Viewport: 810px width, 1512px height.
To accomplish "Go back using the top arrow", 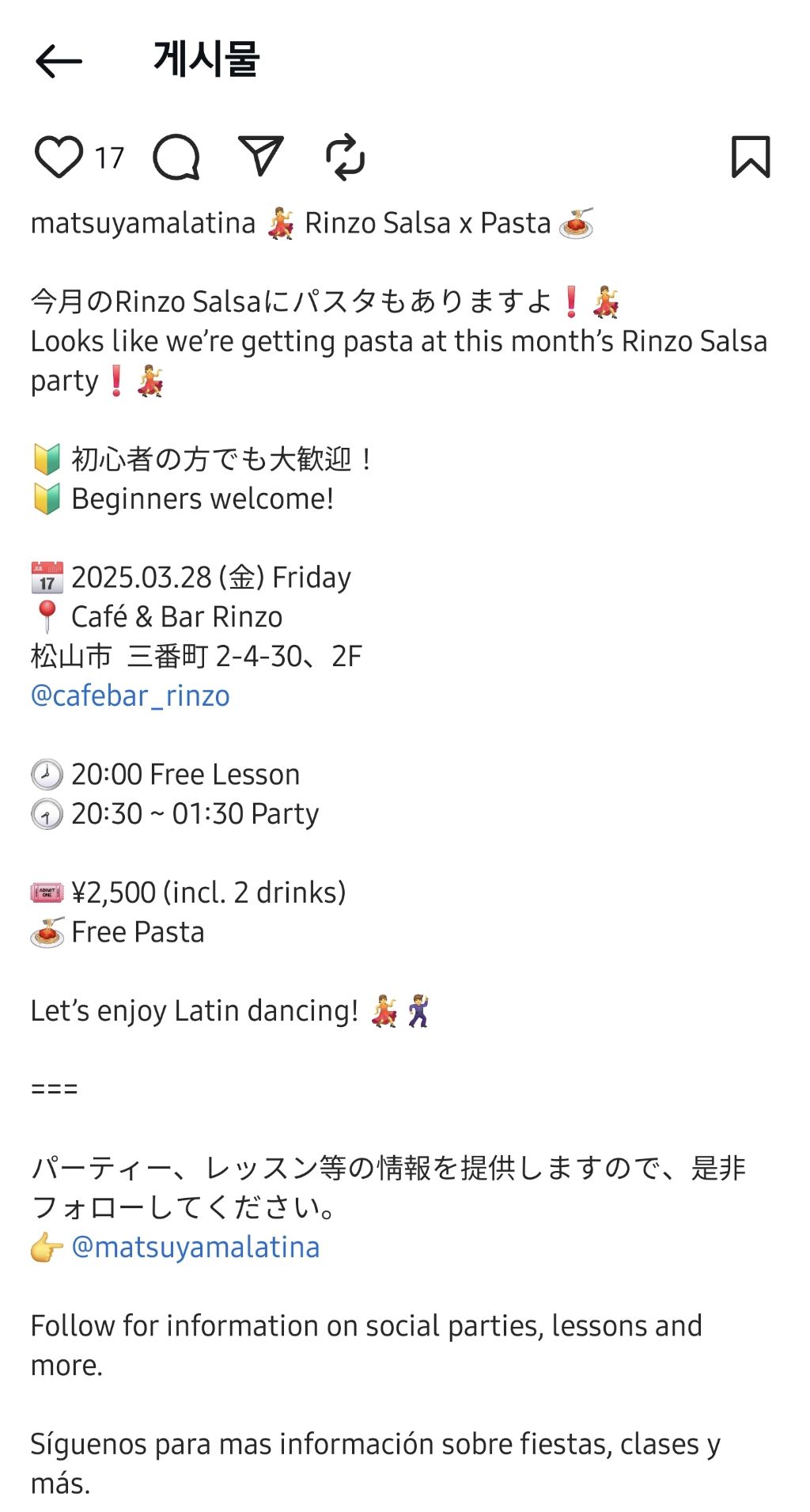I will 59,61.
